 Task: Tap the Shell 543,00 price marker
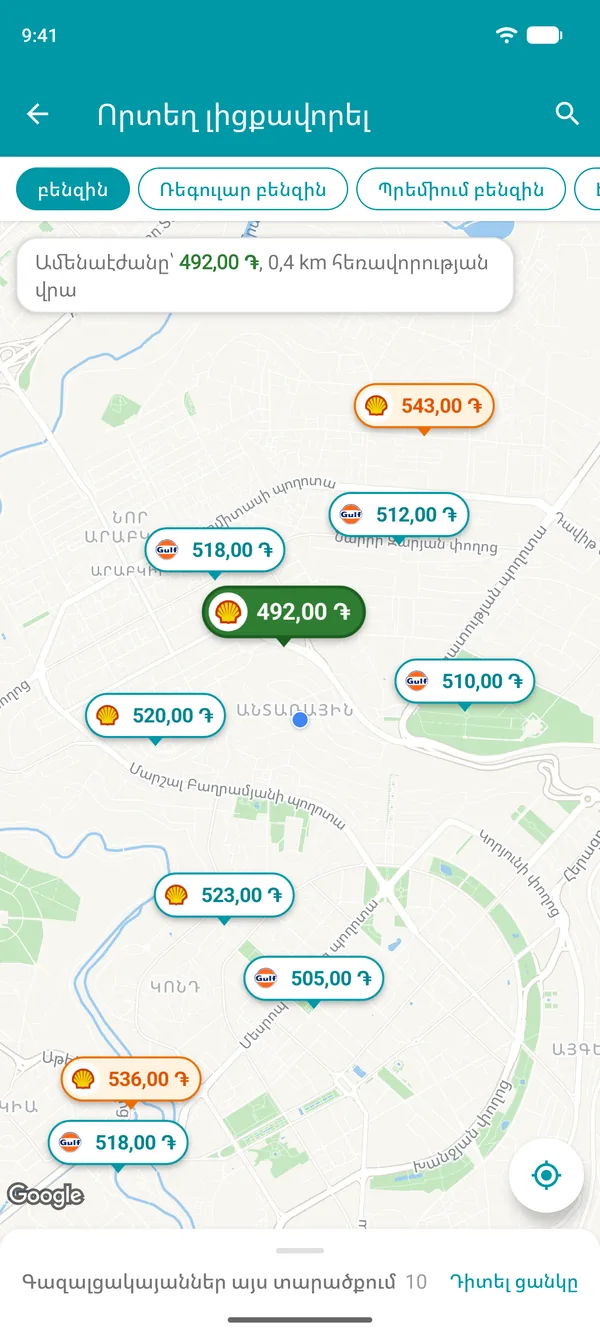425,406
